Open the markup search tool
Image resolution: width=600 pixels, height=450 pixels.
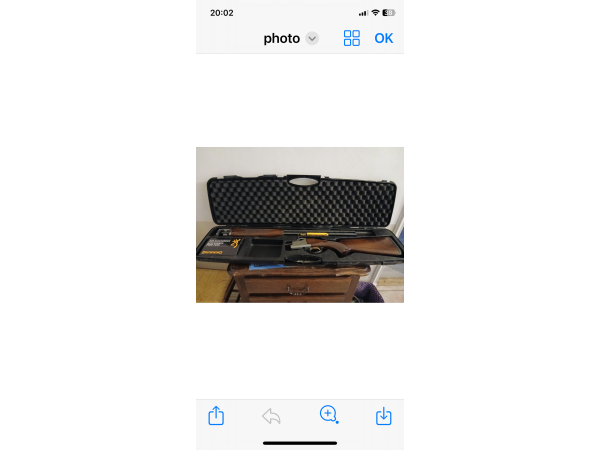tap(328, 414)
